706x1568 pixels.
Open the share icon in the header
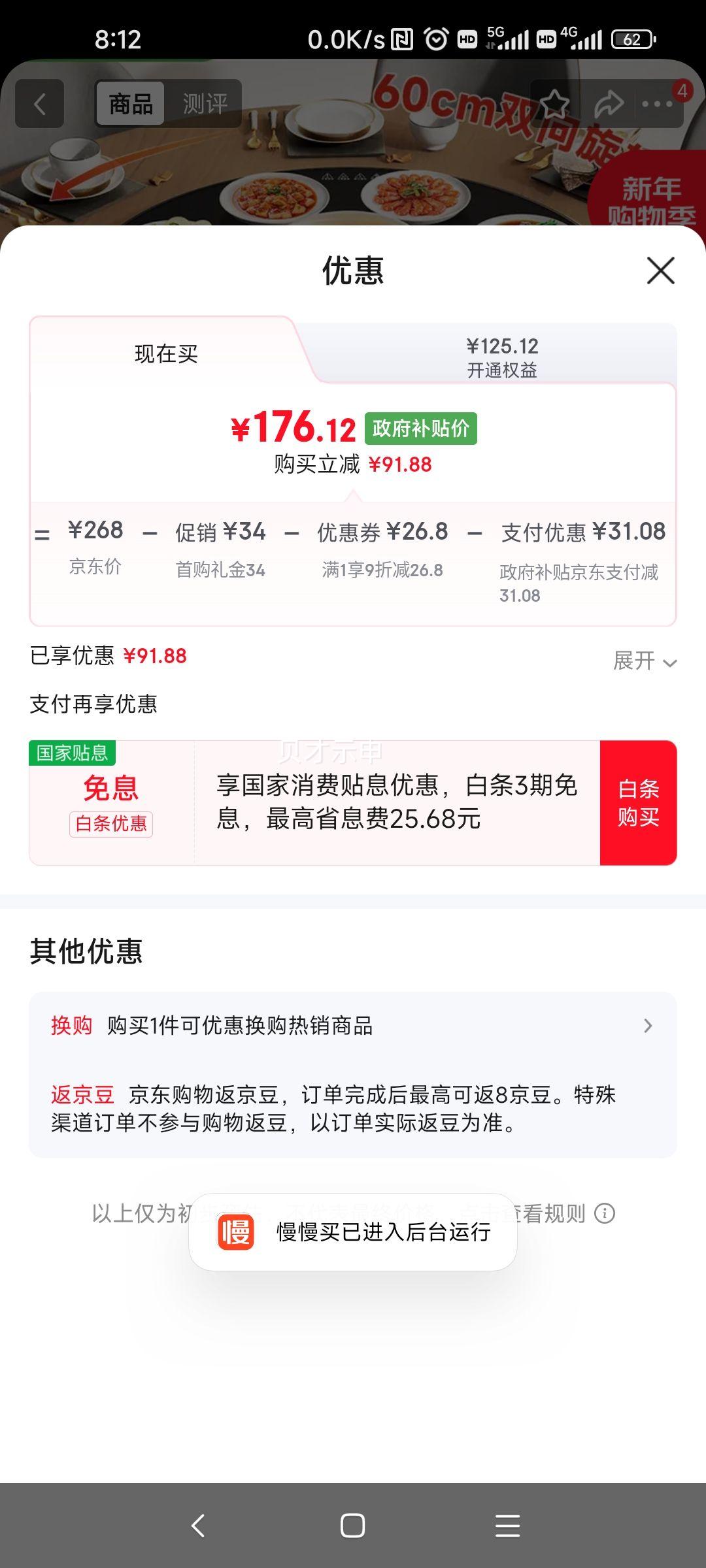pos(609,103)
